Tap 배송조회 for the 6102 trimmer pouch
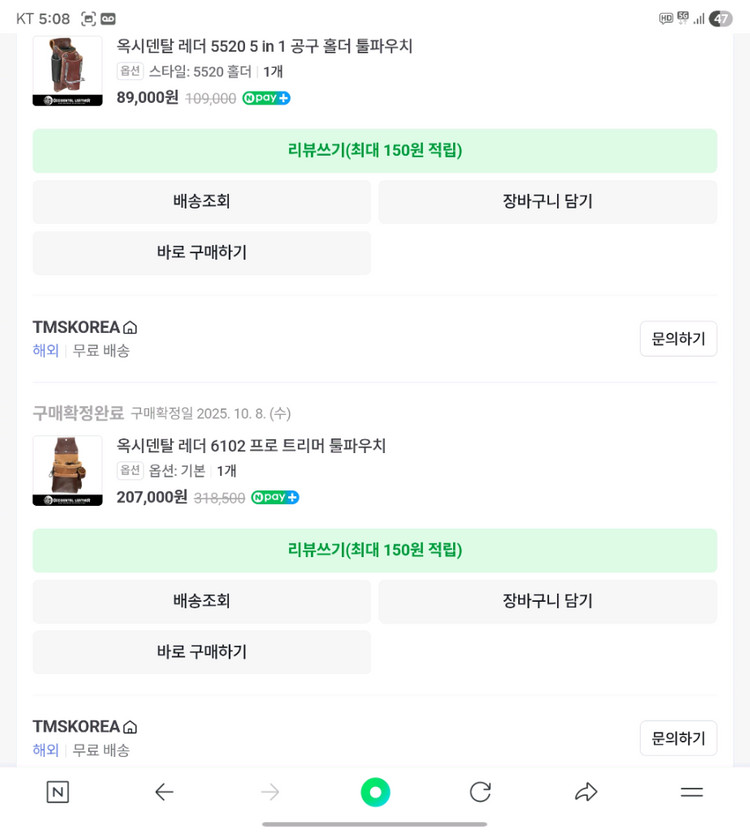The image size is (750, 832). (201, 601)
